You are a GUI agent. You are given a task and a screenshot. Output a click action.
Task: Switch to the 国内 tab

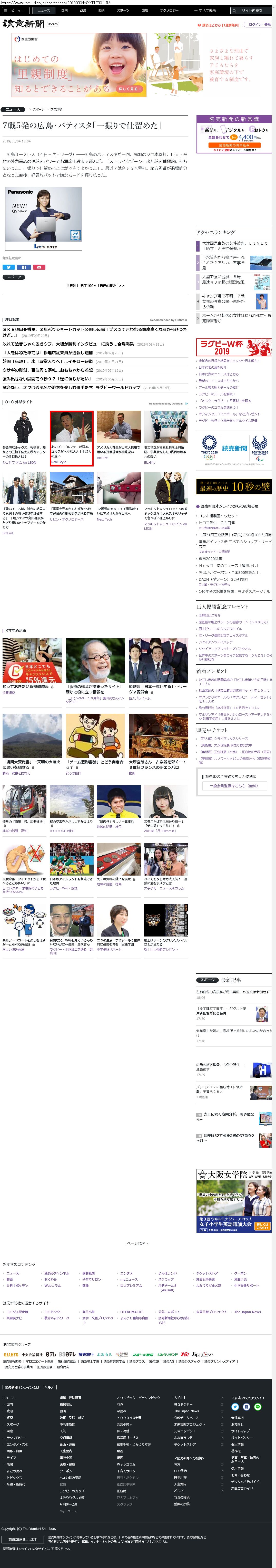[x=64, y=10]
